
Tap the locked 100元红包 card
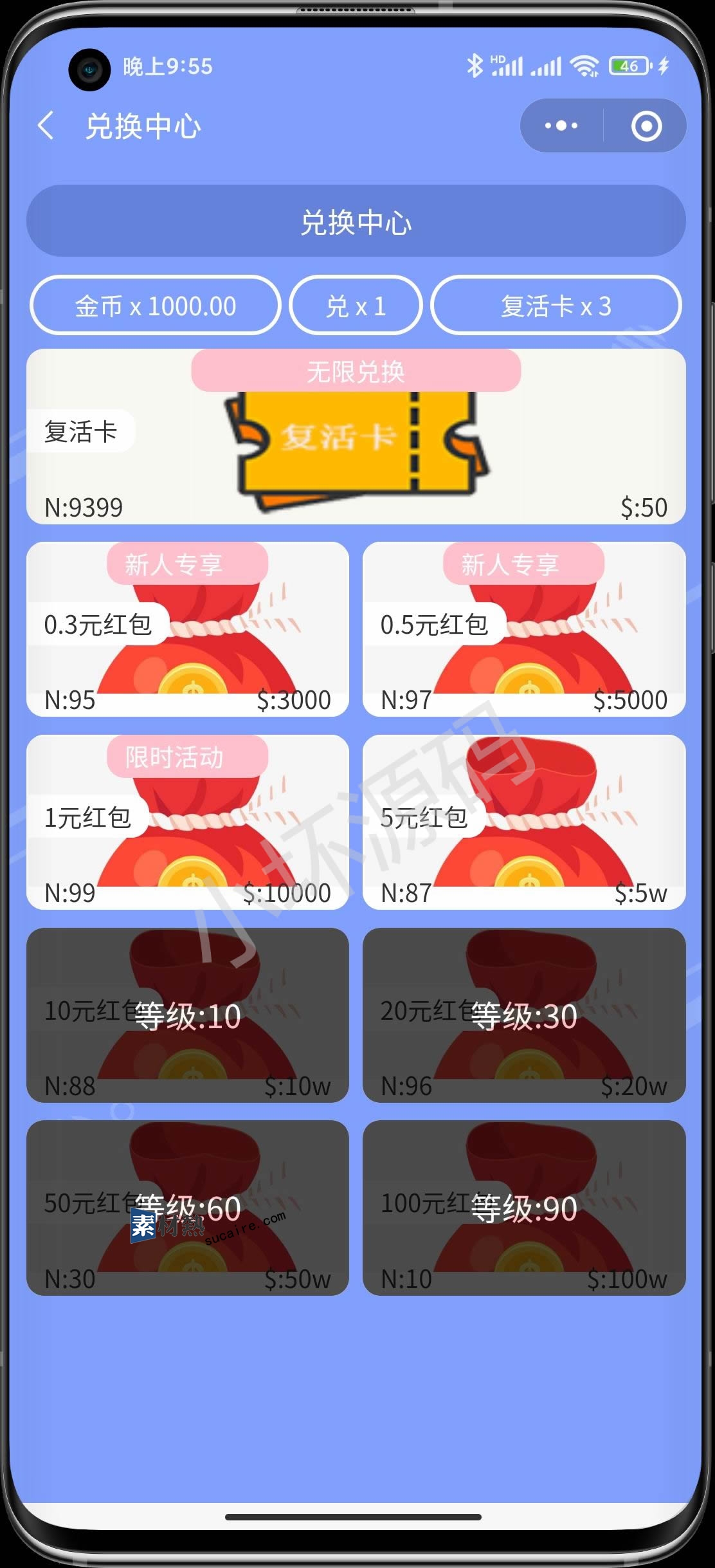(524, 1208)
